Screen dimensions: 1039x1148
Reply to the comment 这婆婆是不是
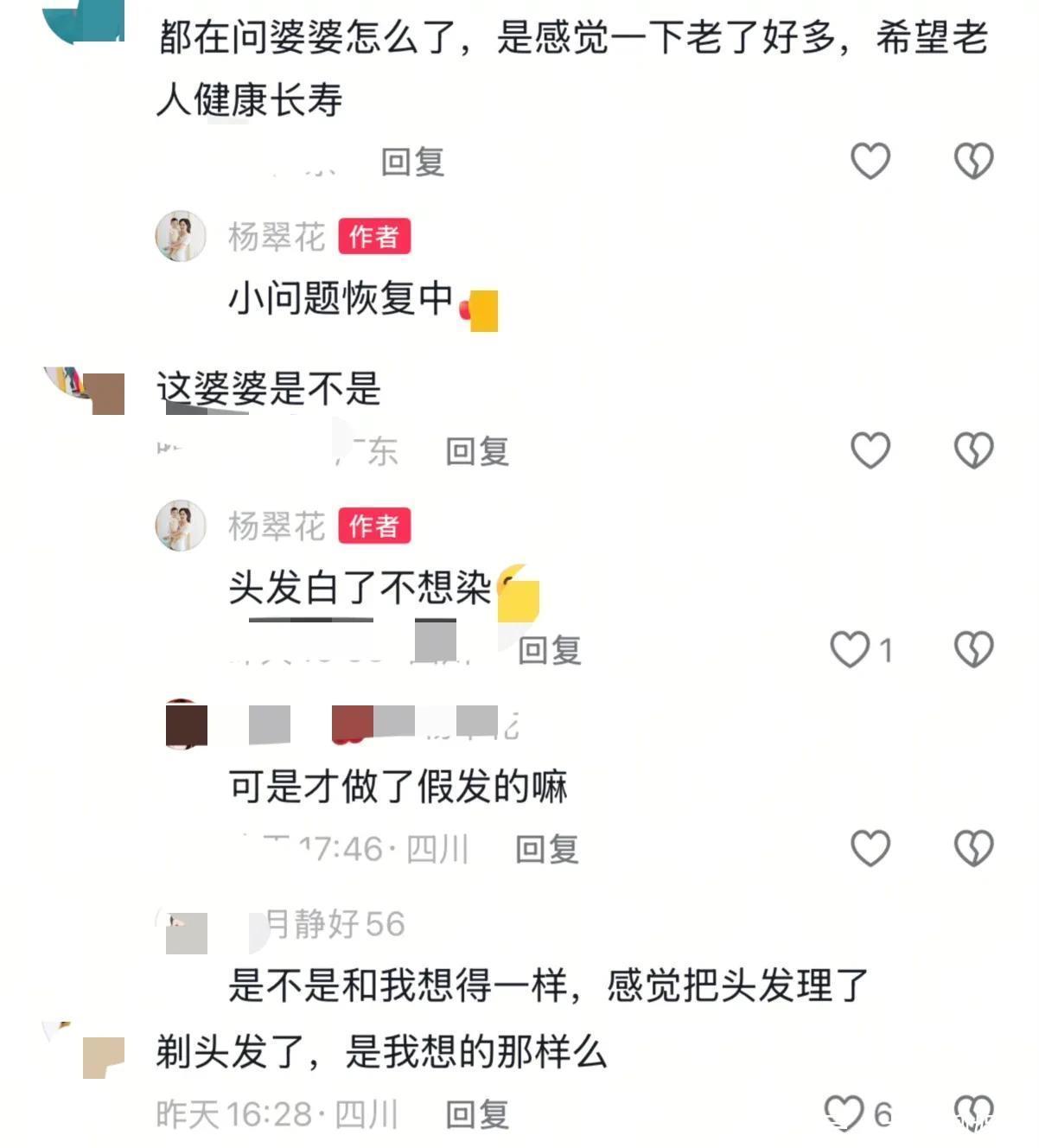[476, 451]
